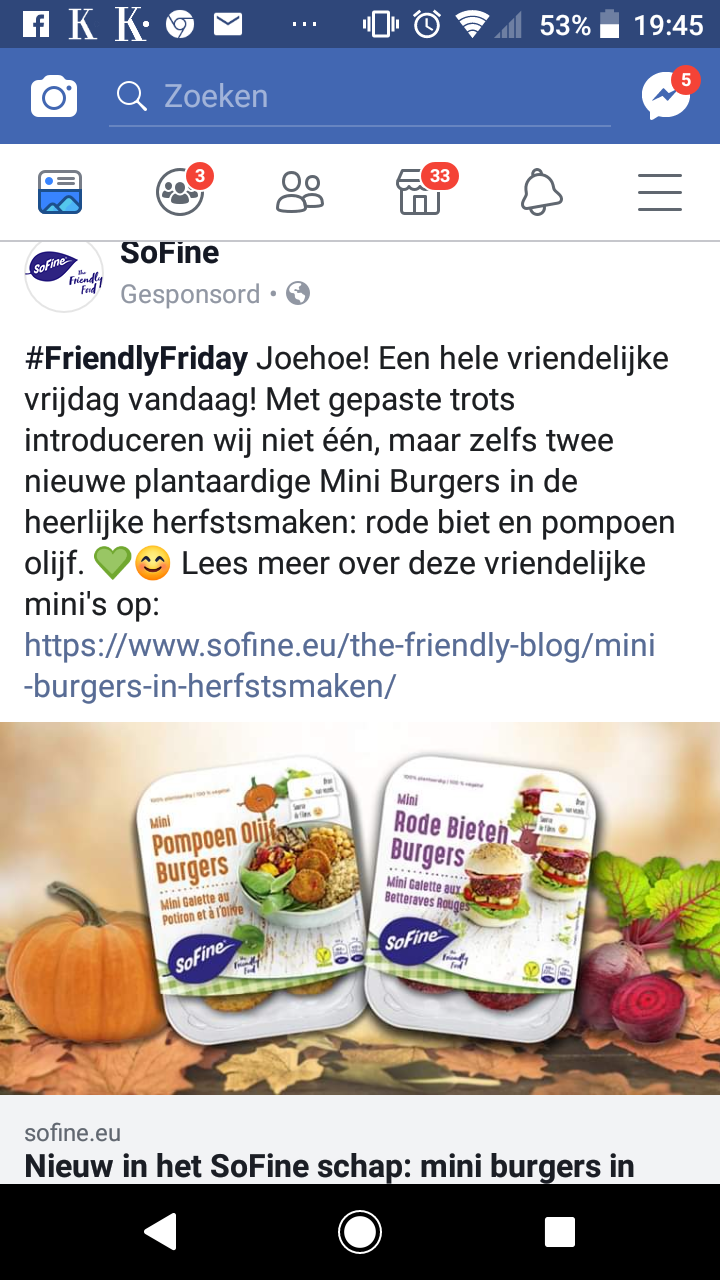Screen dimensions: 720x1280
Task: Go to the home screen
Action: coord(360,1232)
